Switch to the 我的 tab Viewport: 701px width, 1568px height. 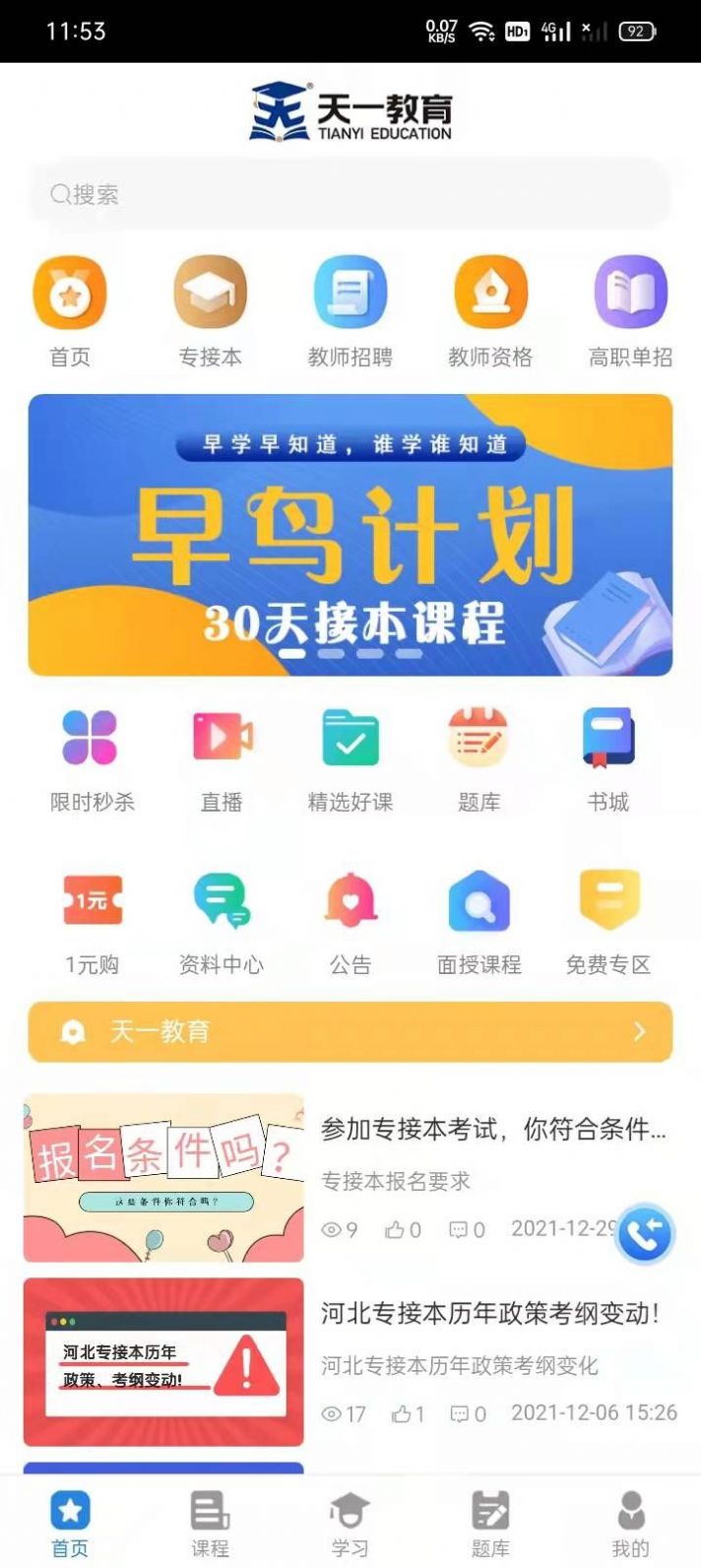tap(630, 1524)
